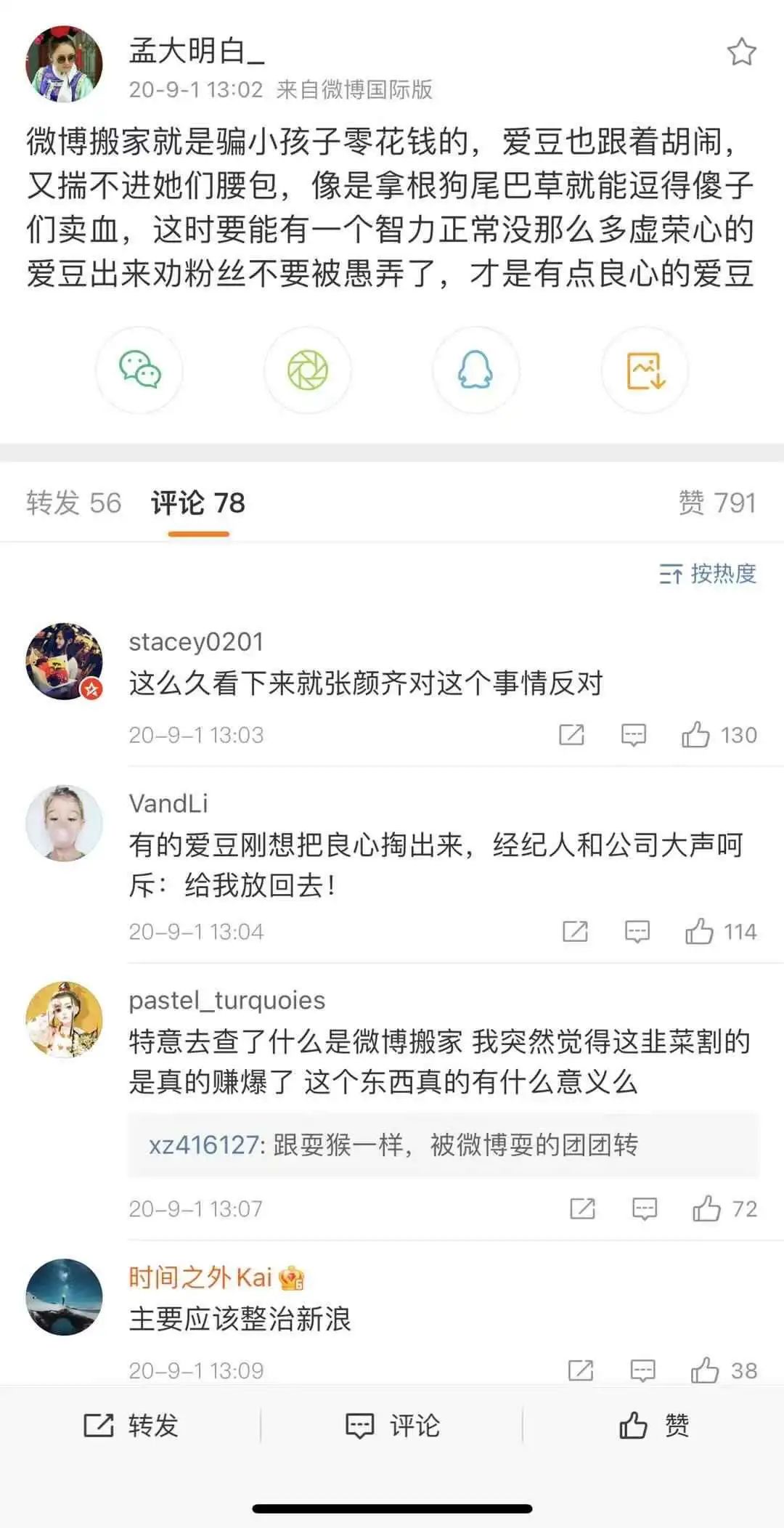Change sorting with 按热度

[708, 574]
